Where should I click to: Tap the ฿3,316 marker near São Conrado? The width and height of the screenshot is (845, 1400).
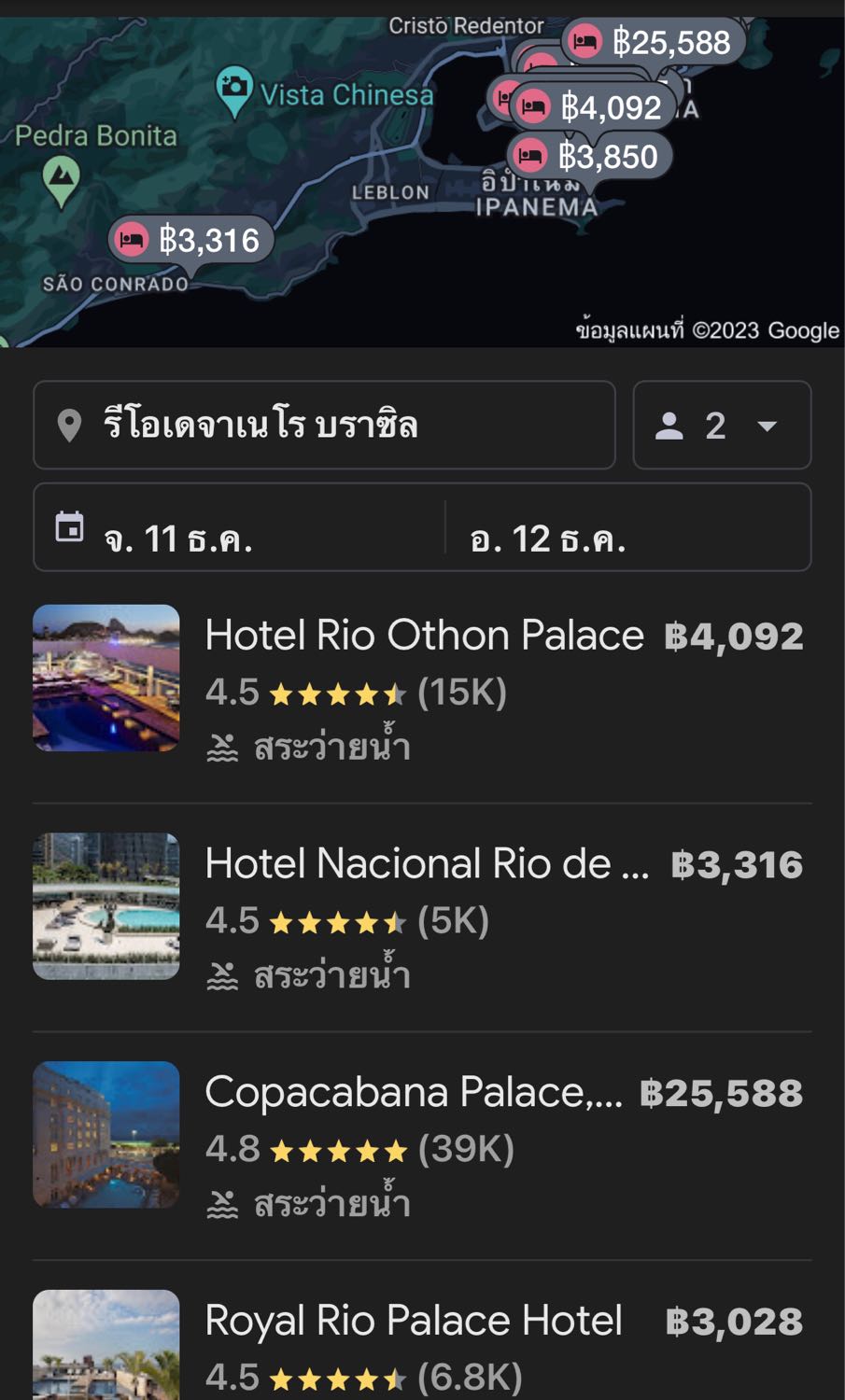click(x=191, y=241)
